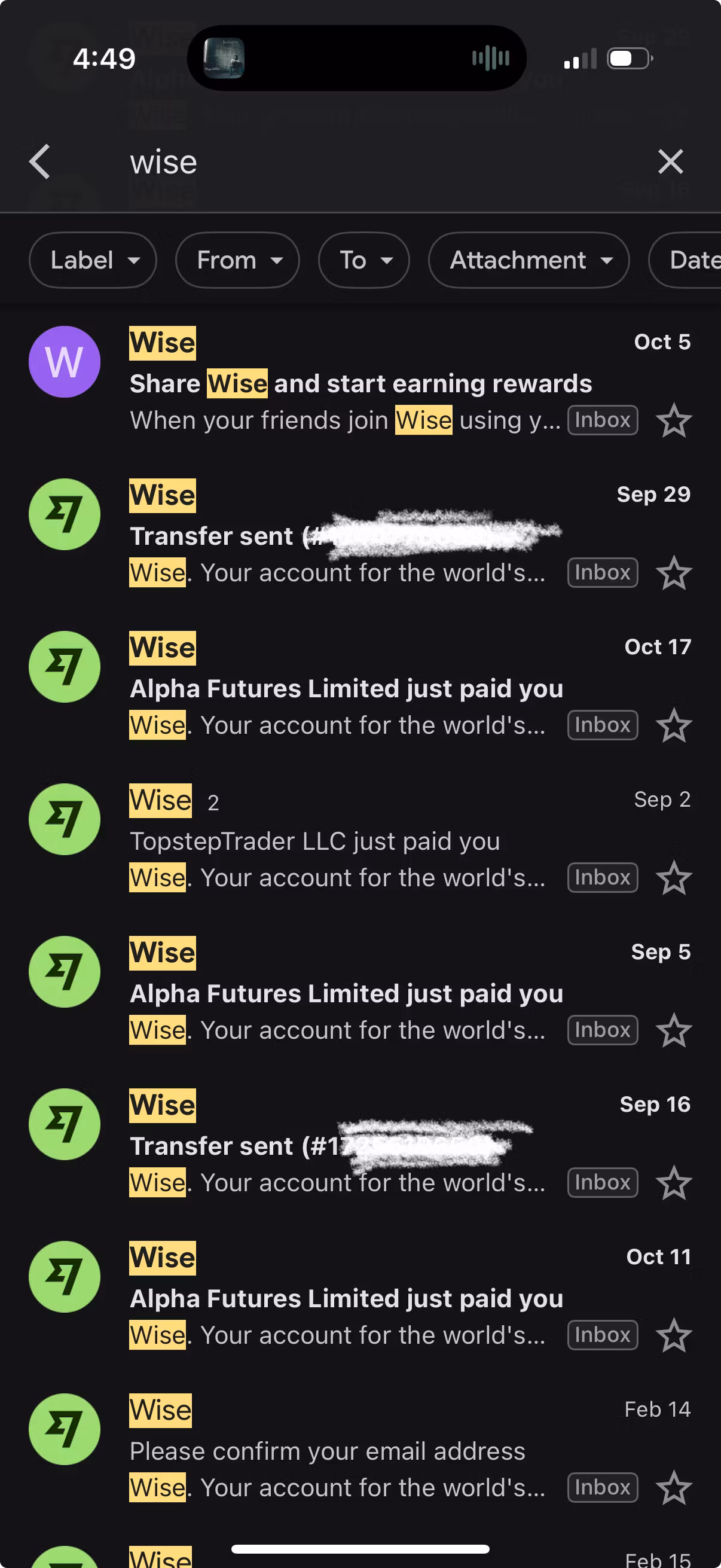
Task: Star the TopstepTrader LLC email
Action: pyautogui.click(x=674, y=878)
